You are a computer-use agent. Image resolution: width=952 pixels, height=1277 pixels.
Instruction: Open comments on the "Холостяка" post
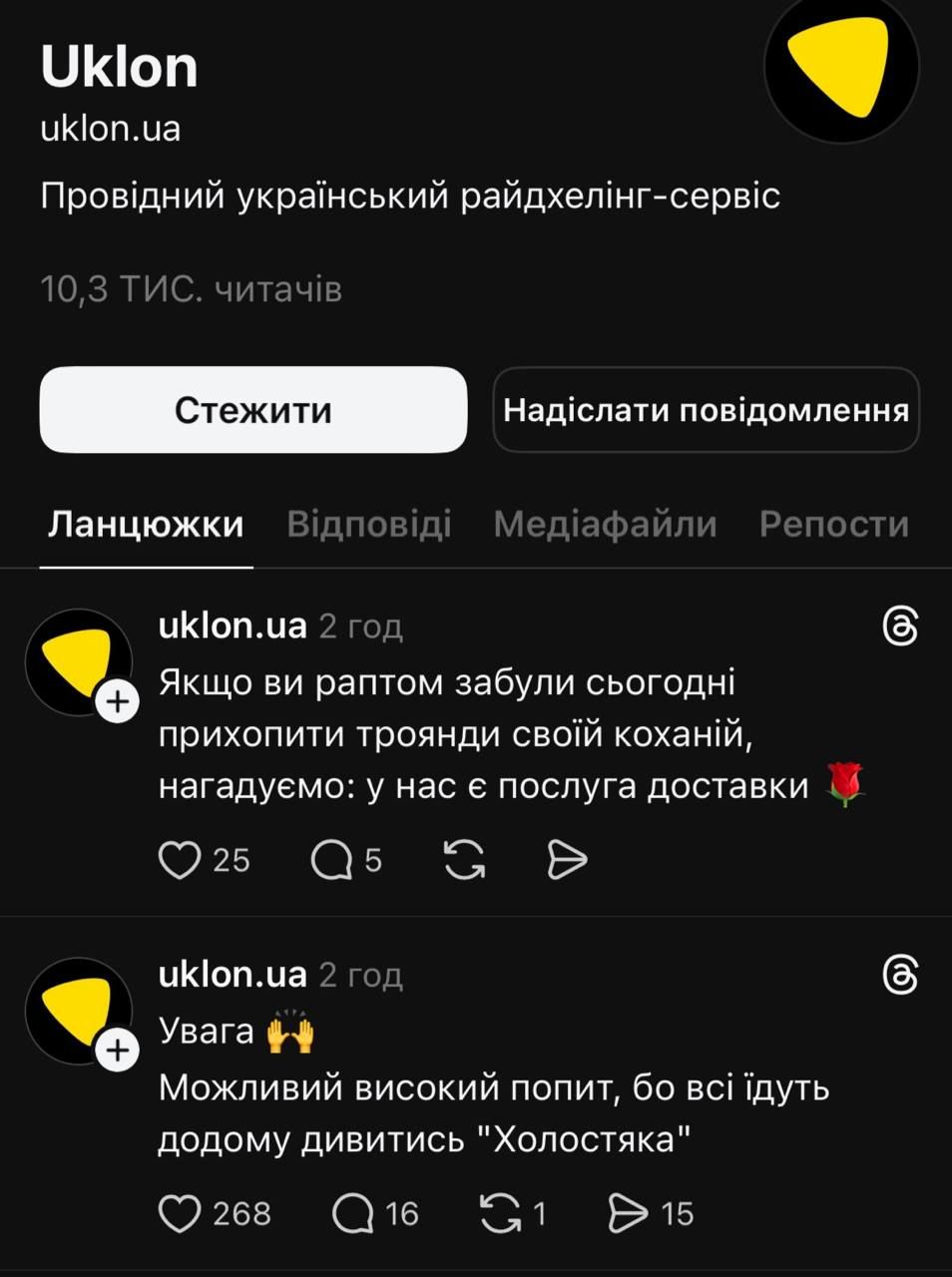point(351,1213)
